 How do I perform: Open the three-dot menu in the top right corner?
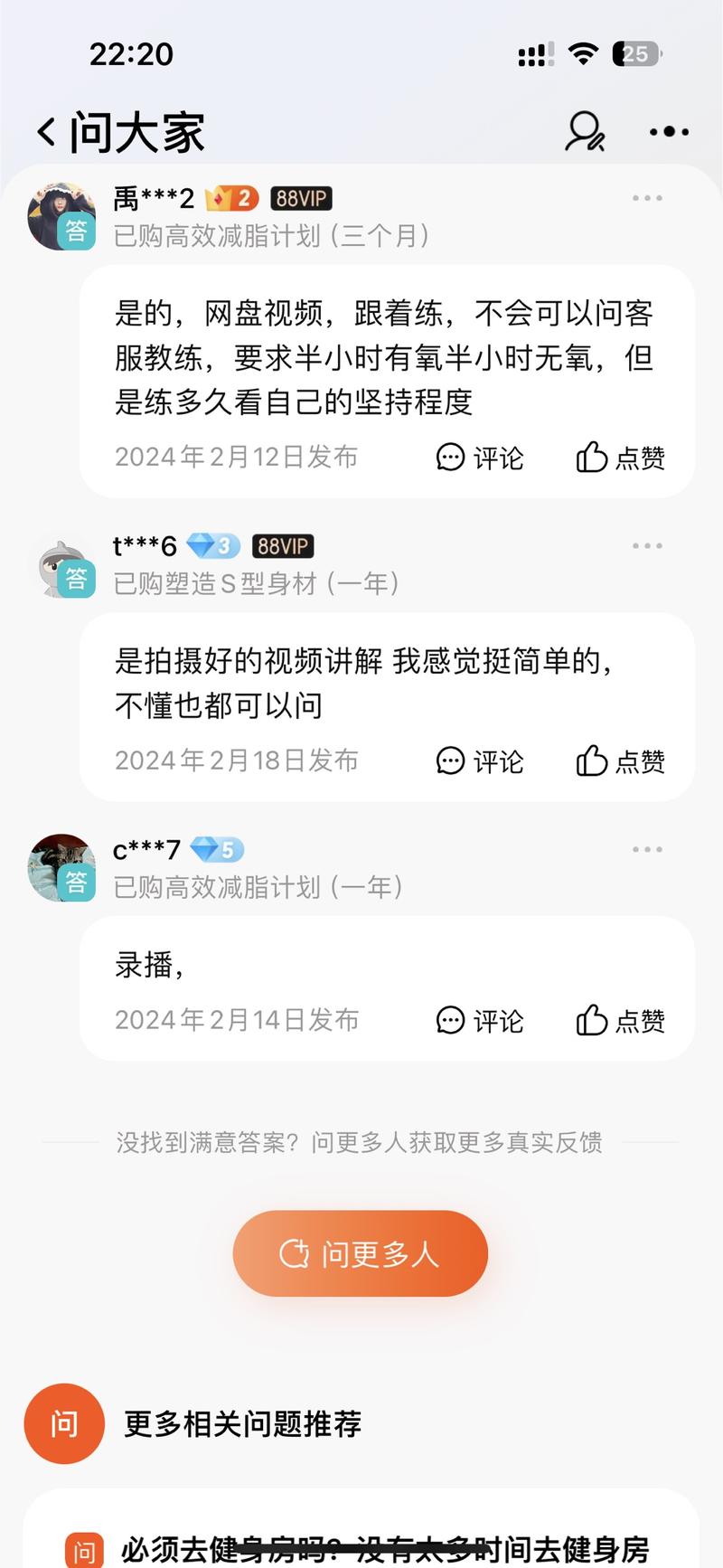click(x=668, y=131)
